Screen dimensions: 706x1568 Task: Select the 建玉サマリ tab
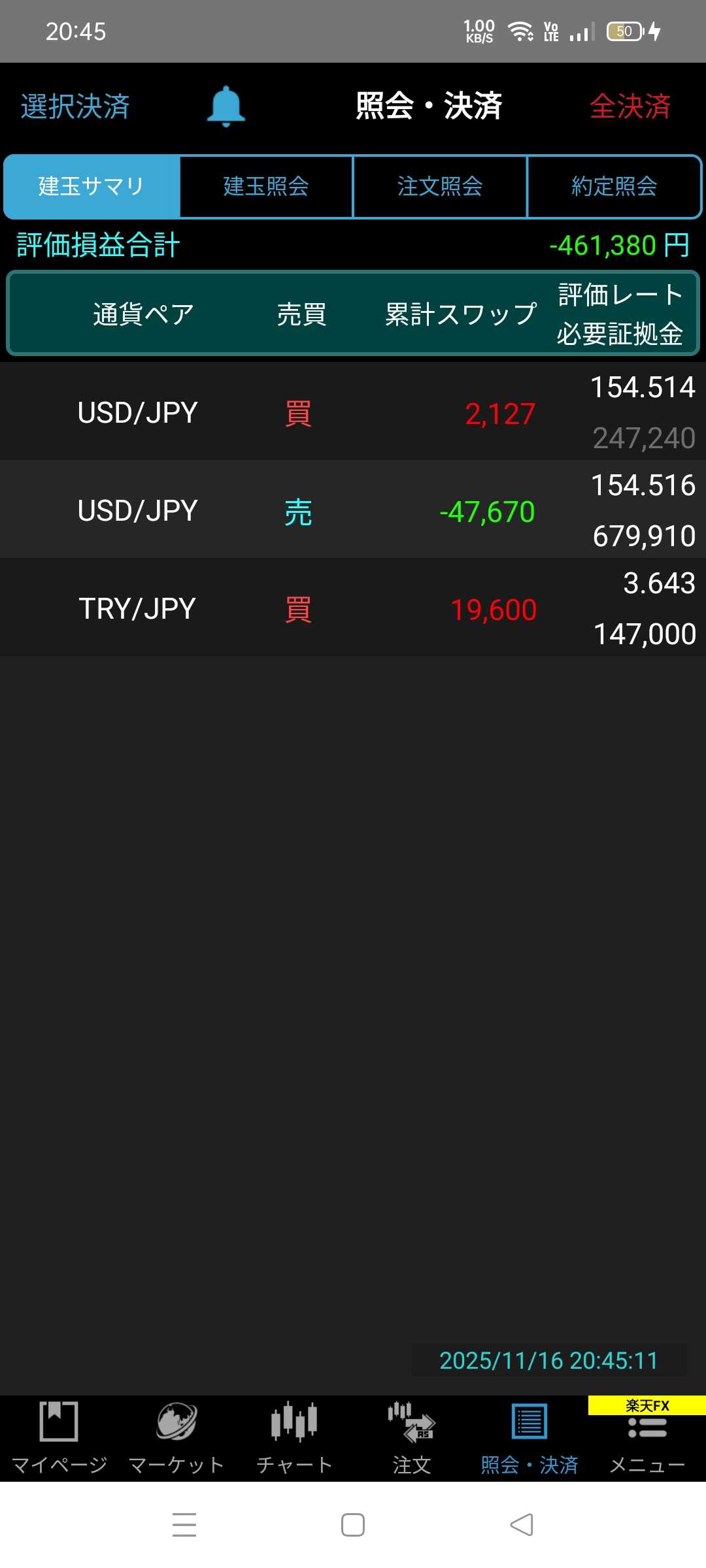coord(92,187)
